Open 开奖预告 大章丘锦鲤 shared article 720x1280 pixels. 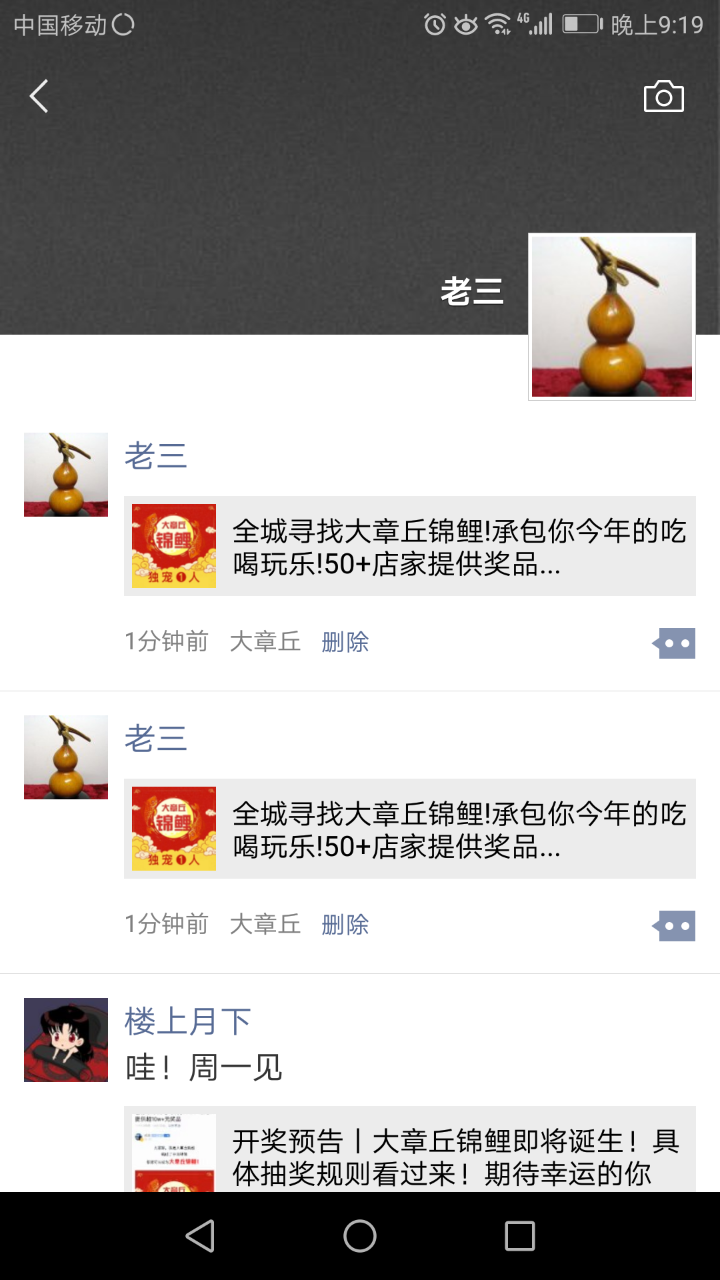pos(410,1150)
